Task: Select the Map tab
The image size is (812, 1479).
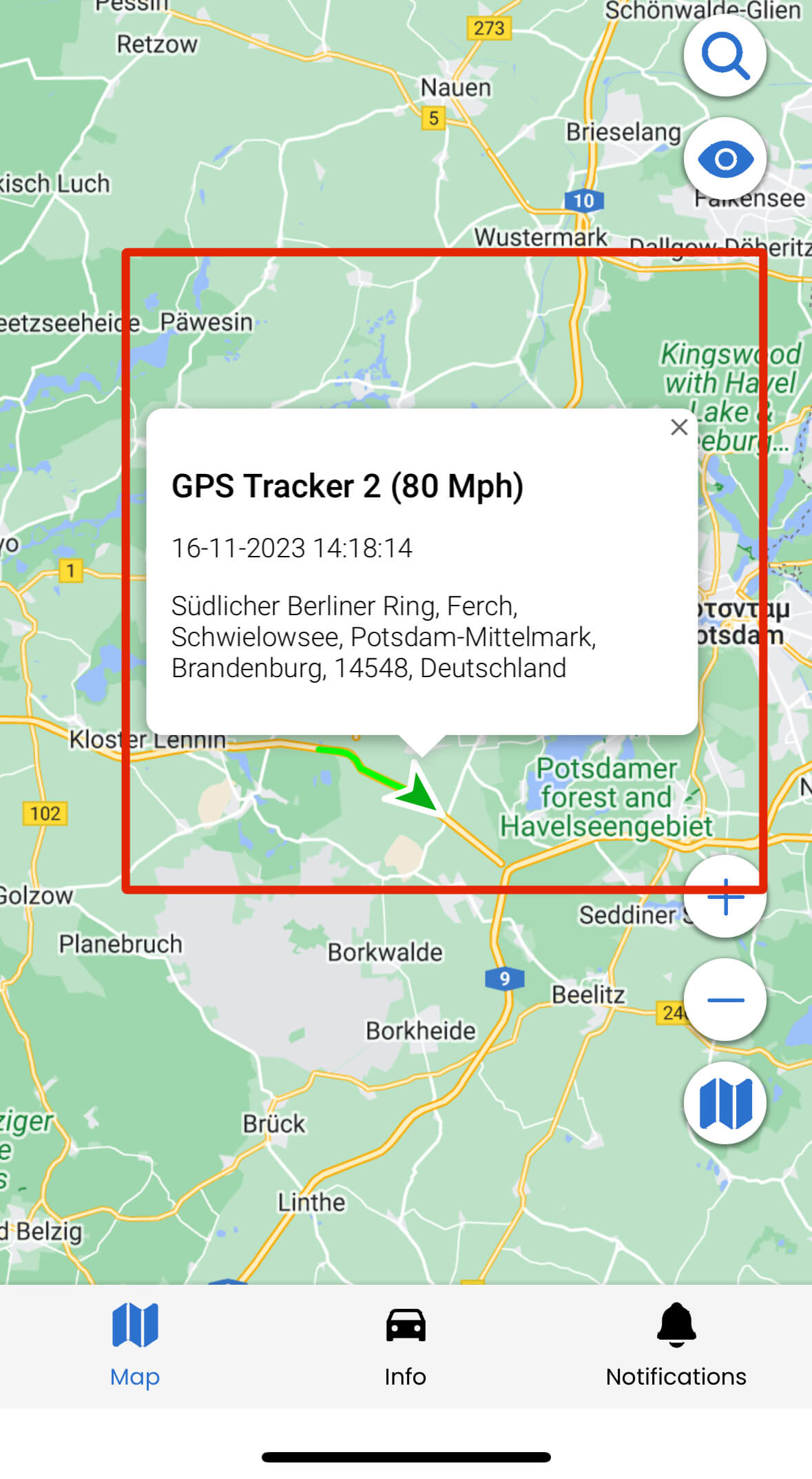Action: point(135,1346)
